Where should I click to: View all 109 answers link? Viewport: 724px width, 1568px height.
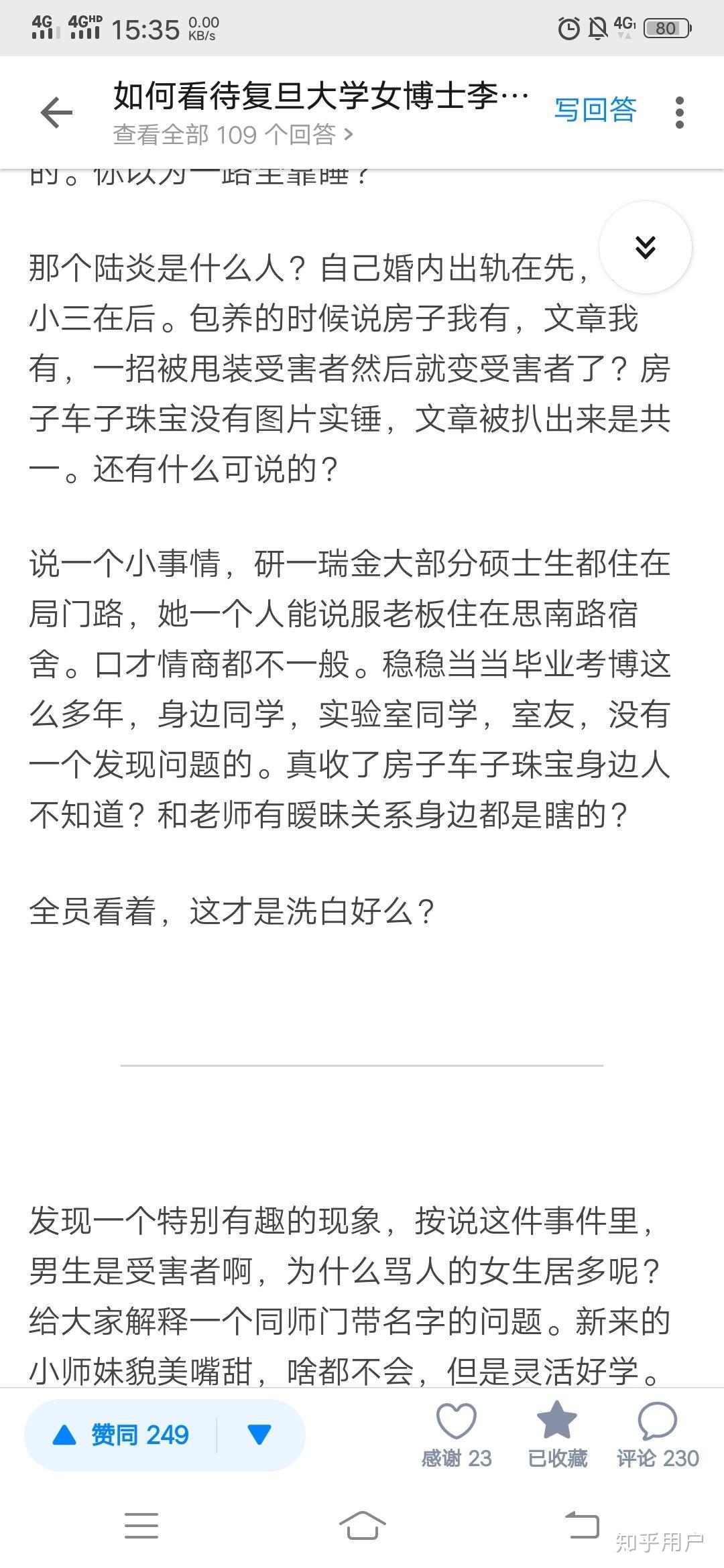232,135
